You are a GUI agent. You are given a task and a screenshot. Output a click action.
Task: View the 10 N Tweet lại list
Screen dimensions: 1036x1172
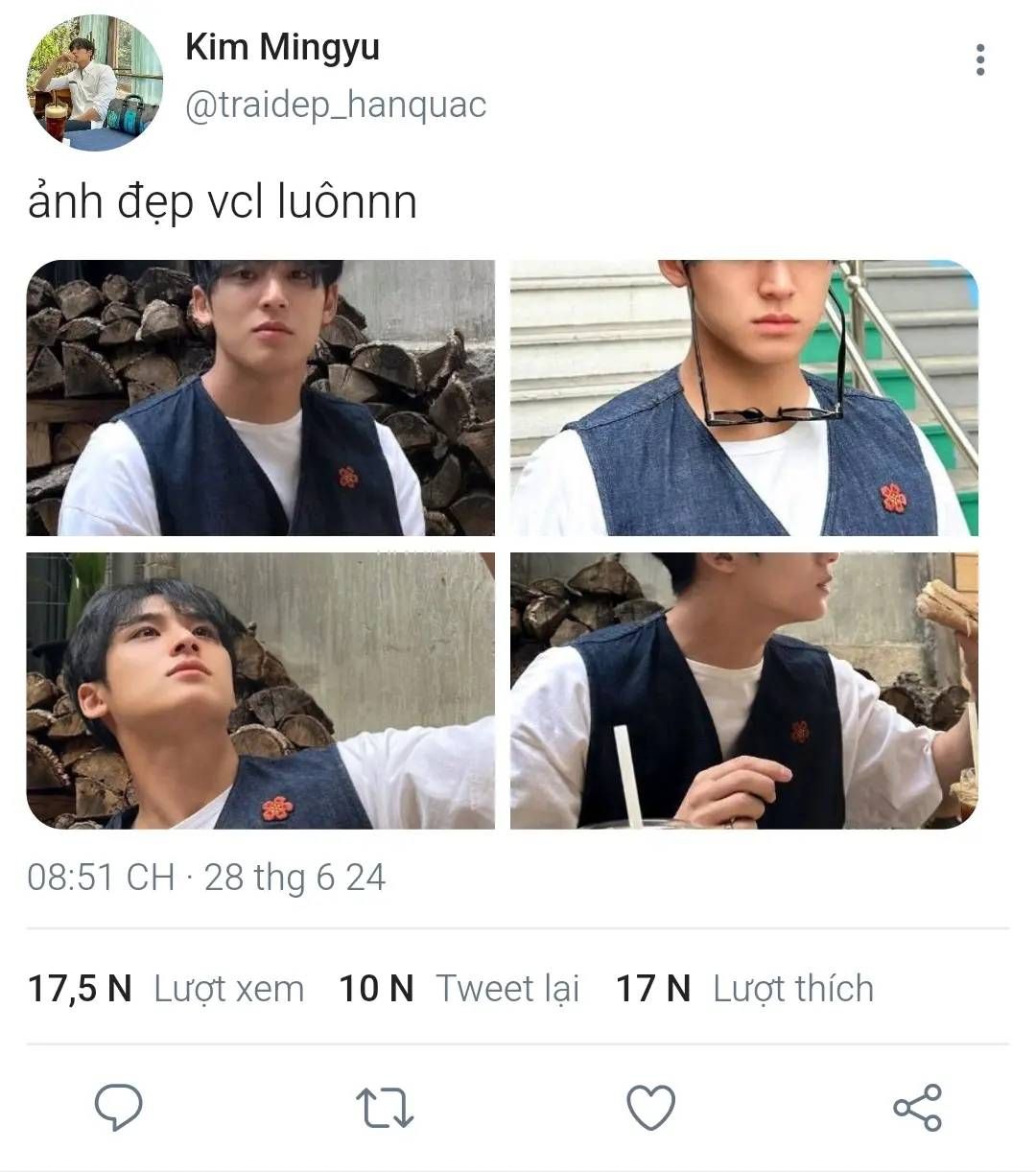coord(459,989)
